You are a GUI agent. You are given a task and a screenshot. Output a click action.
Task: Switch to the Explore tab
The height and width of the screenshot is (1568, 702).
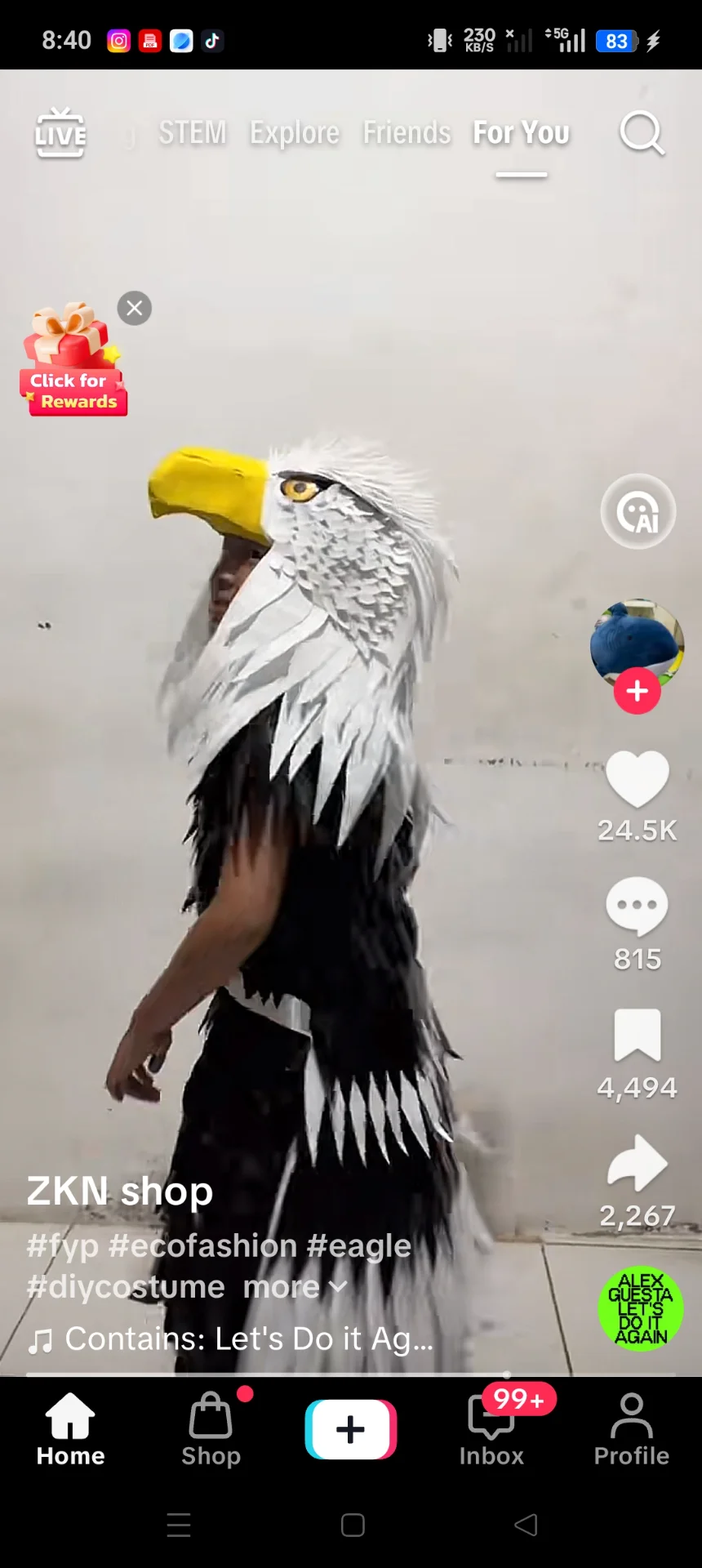coord(294,132)
